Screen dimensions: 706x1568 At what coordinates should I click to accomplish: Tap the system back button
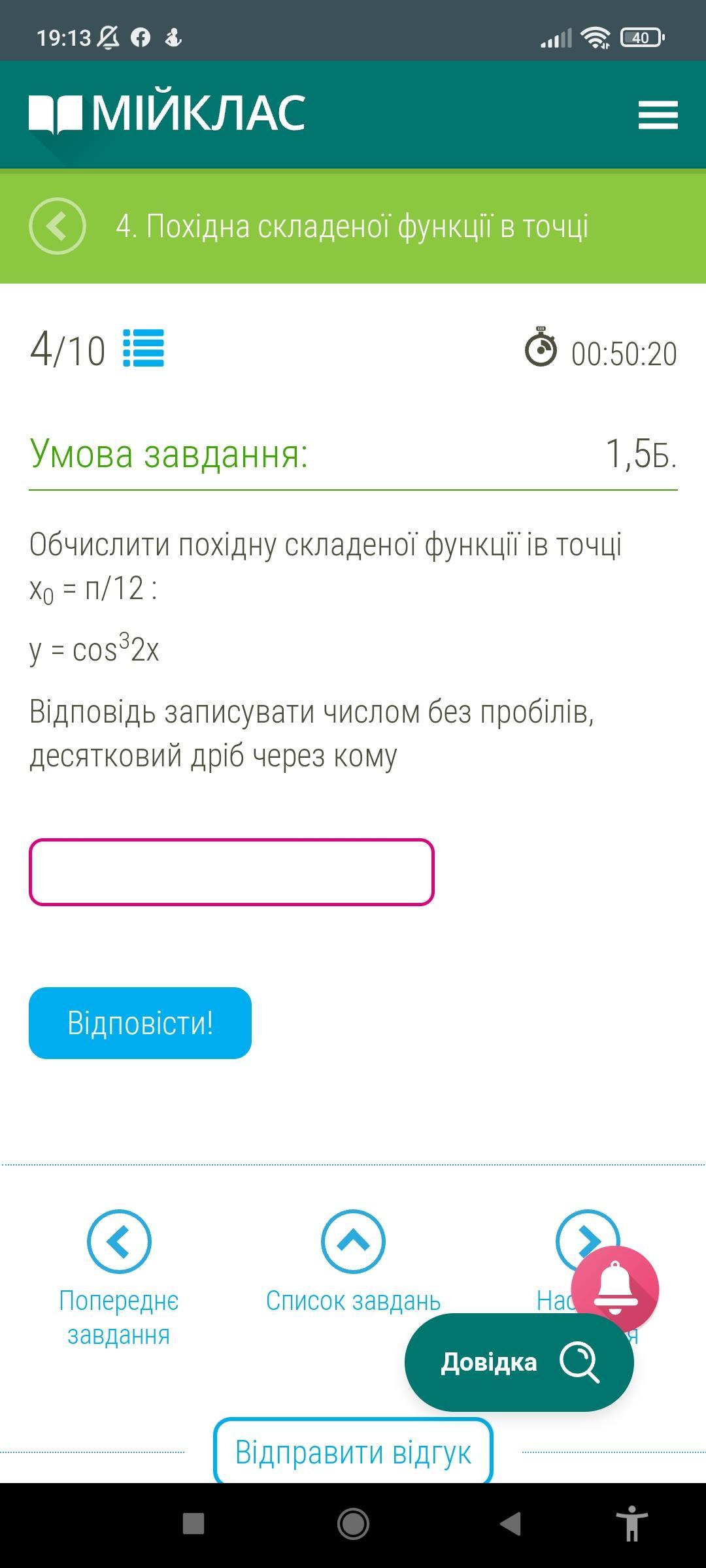510,1524
